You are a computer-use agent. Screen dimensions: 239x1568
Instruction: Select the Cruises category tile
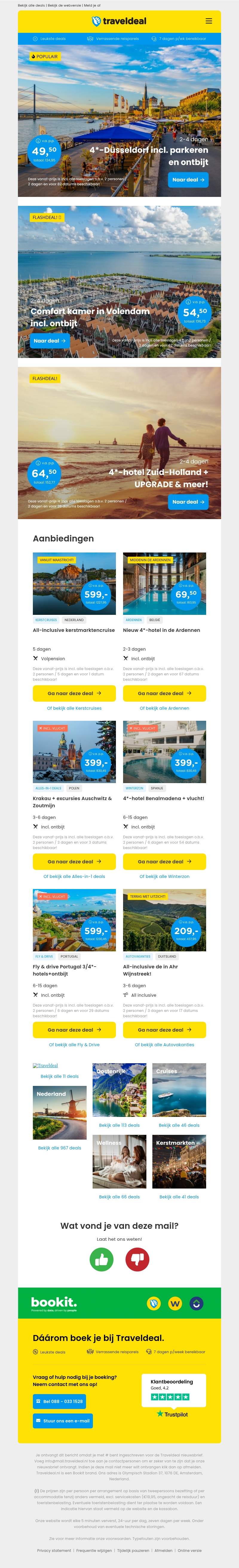pyautogui.click(x=179, y=1089)
